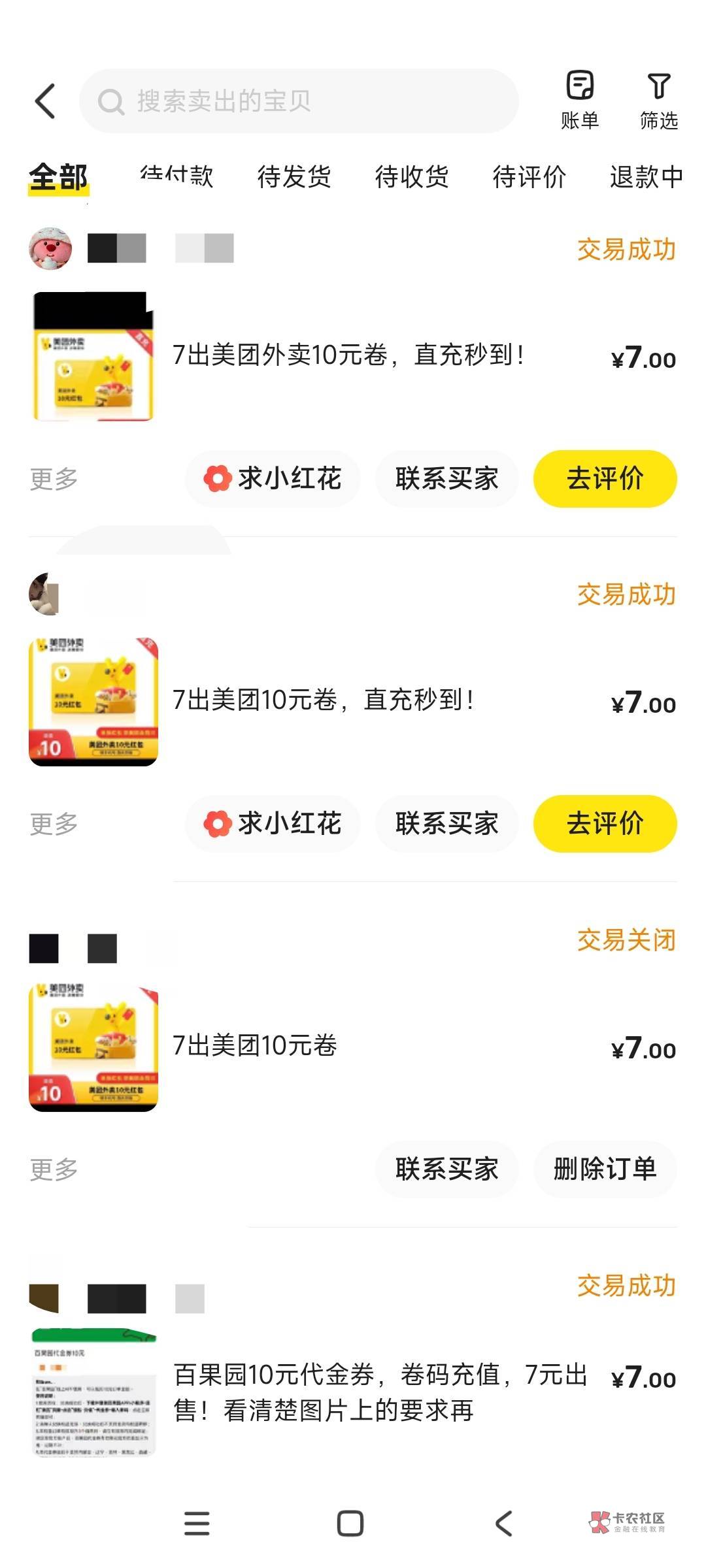Switch to the 待收货 tab
This screenshot has height=1568, width=706.
[x=412, y=176]
